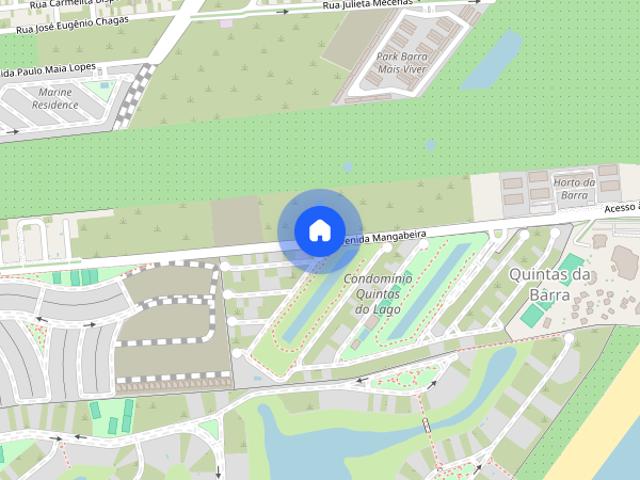Screen dimensions: 640x480
Task: Tap the home marker on the map
Action: 320,231
